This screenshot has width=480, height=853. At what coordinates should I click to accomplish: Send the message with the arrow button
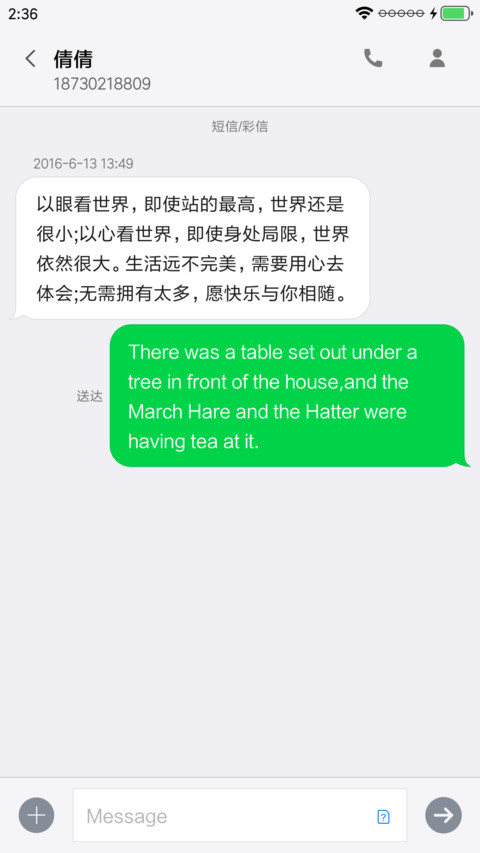tap(444, 815)
